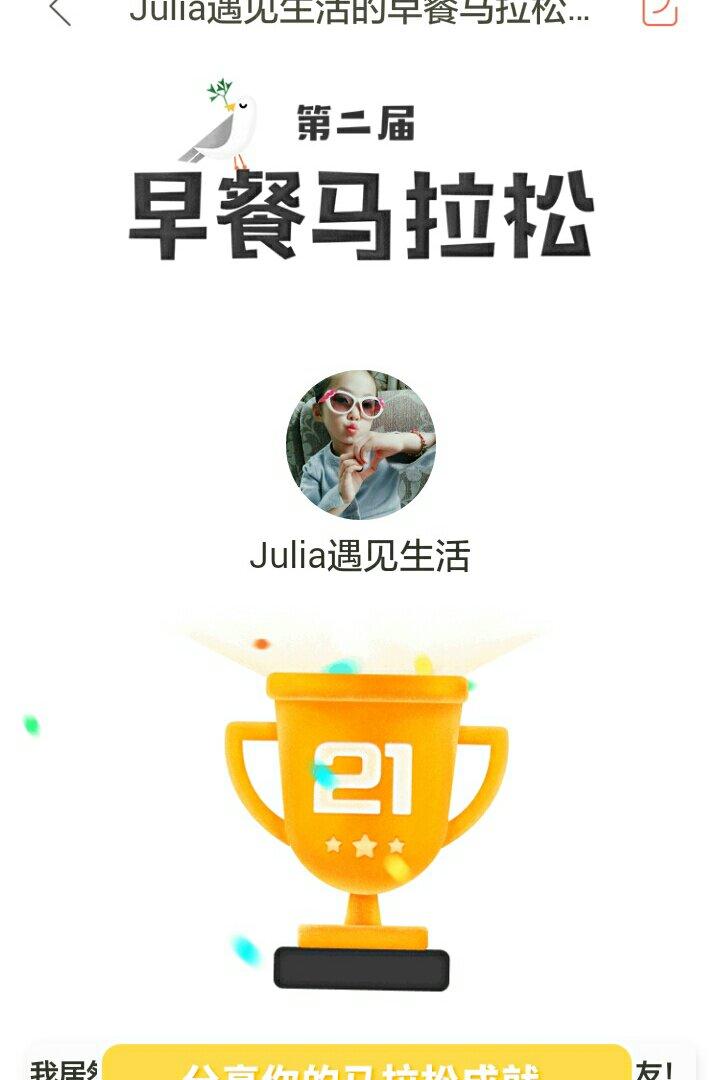Go back using the top-left arrow

pyautogui.click(x=60, y=12)
